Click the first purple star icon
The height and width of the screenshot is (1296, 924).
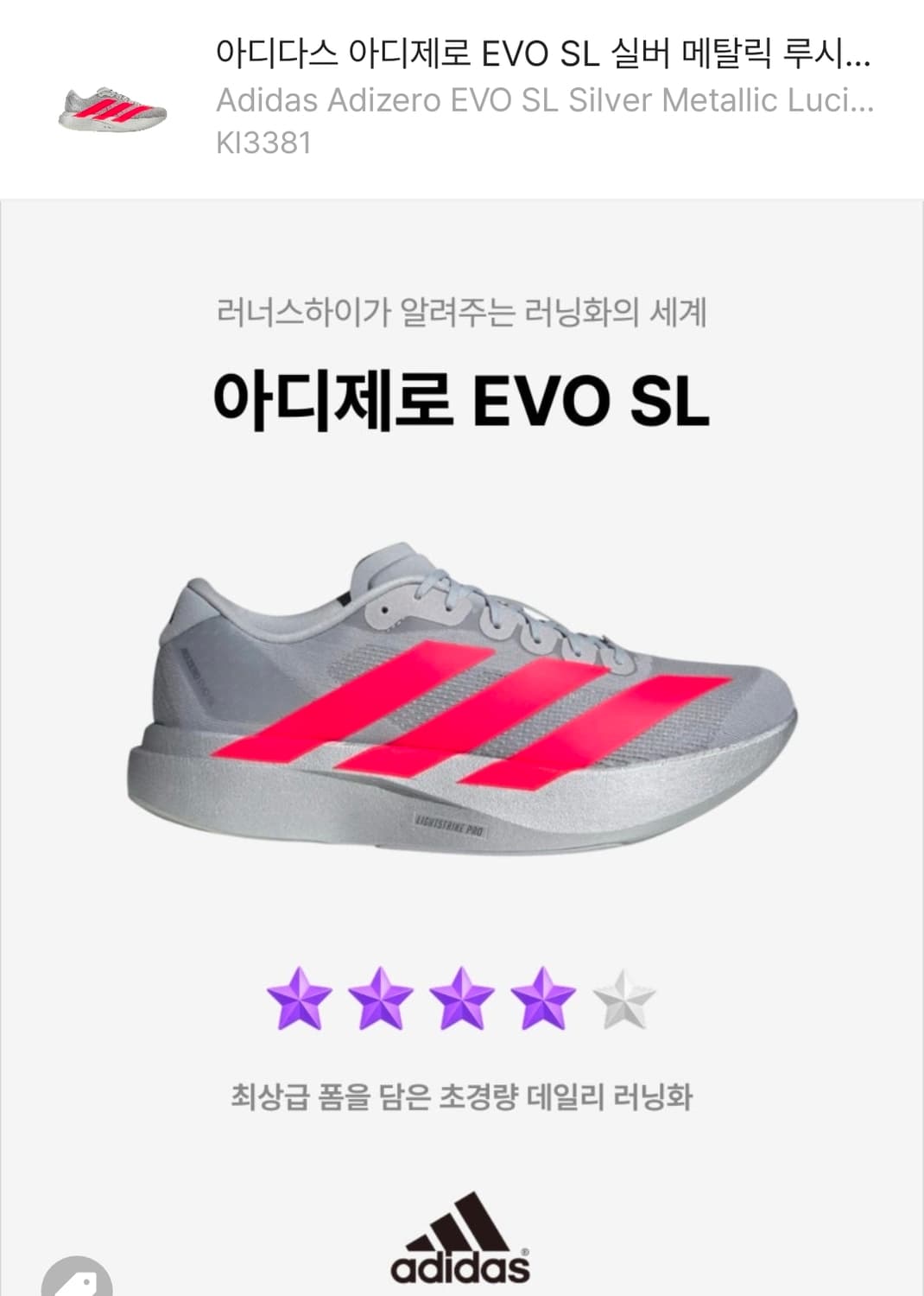[297, 1004]
